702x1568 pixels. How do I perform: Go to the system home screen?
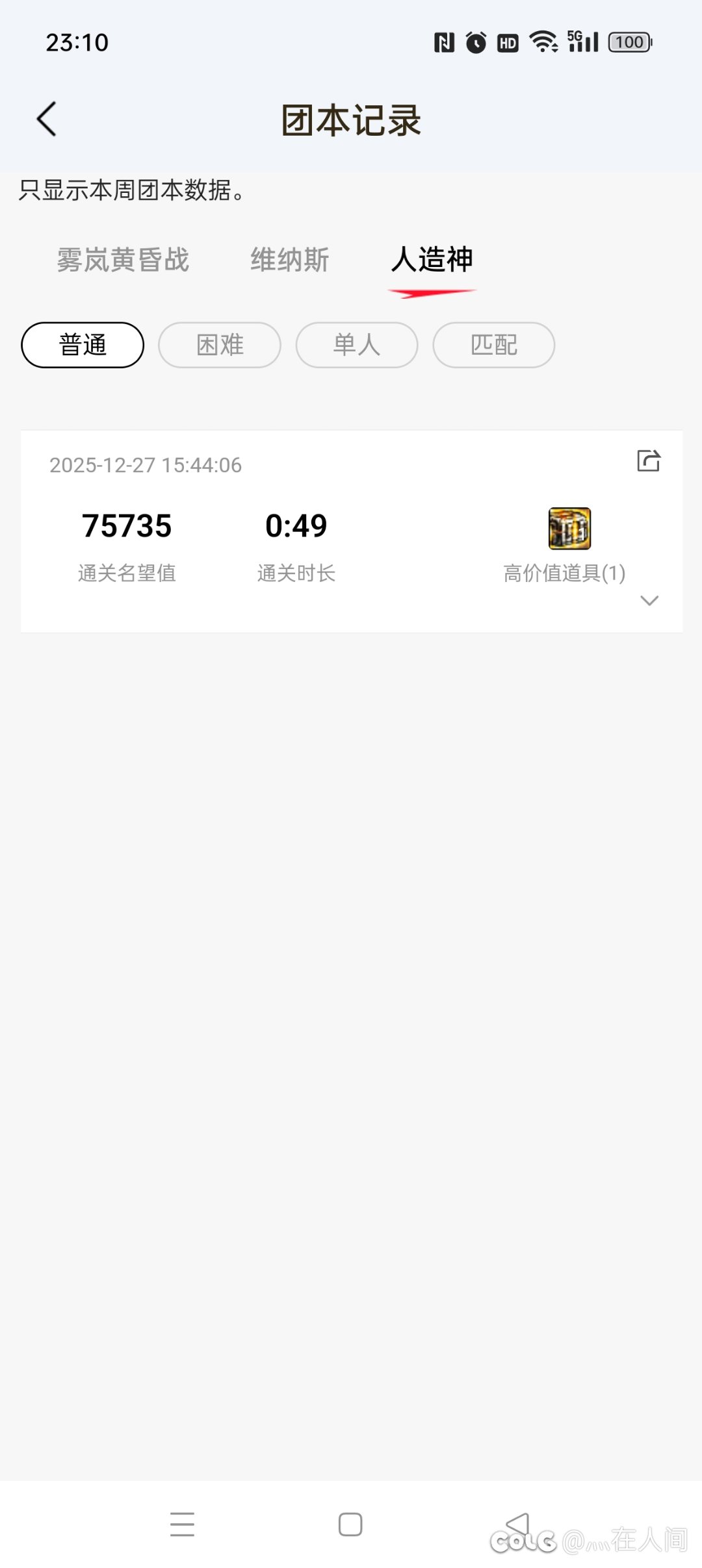click(x=350, y=1524)
